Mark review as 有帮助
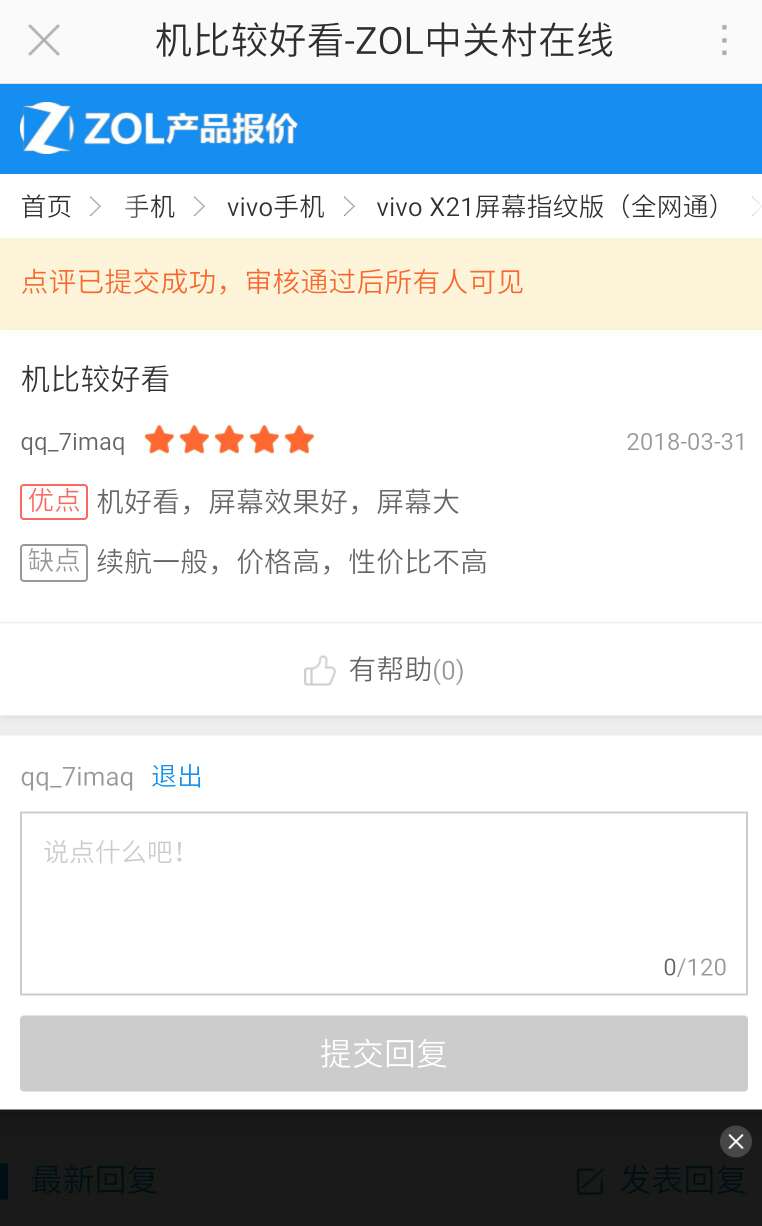 tap(383, 670)
